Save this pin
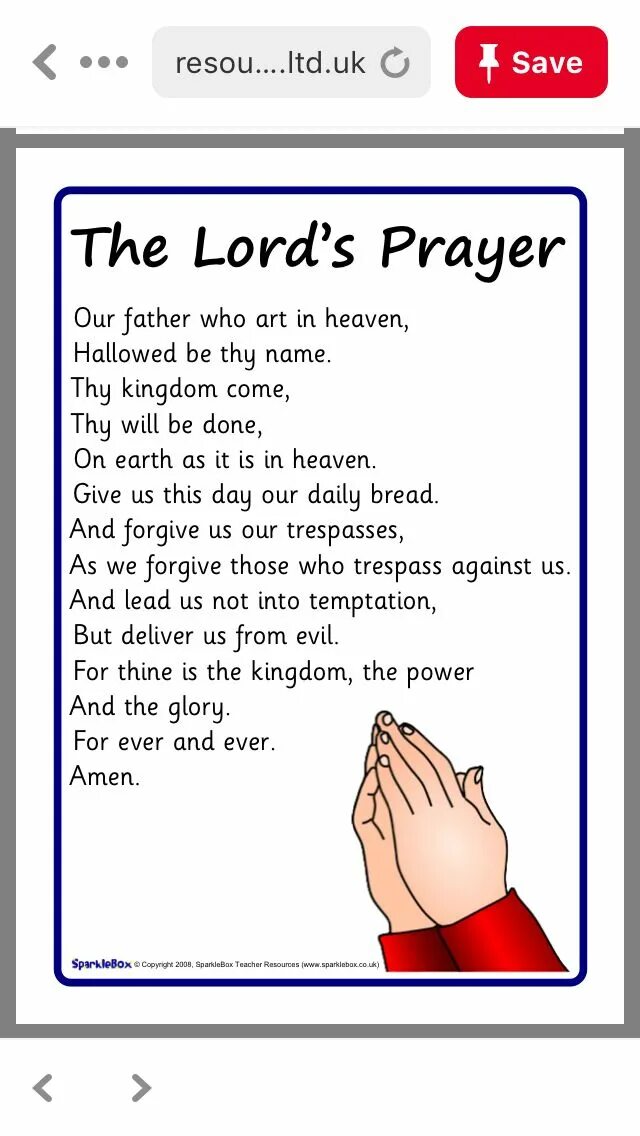 pyautogui.click(x=531, y=62)
